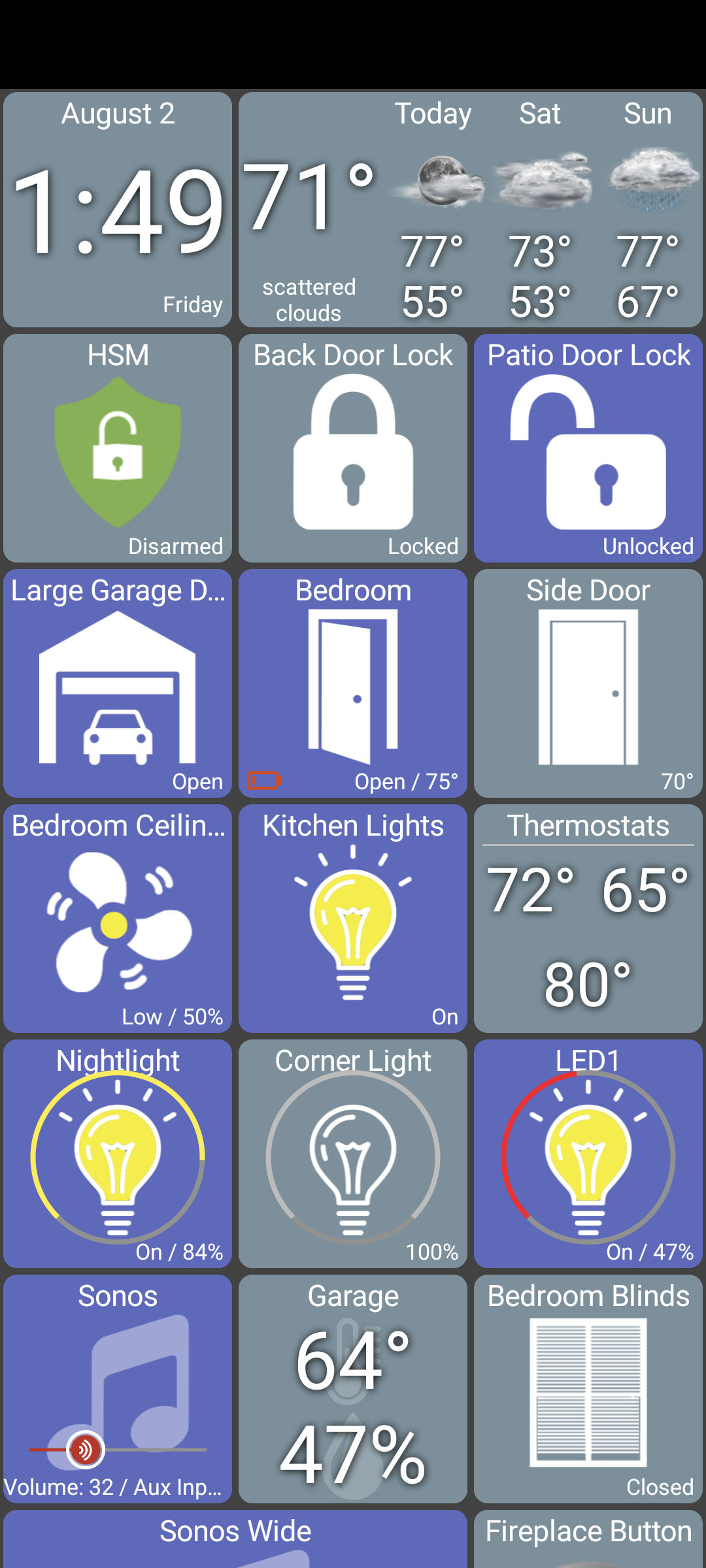706x1568 pixels.
Task: Open the Sonos Wide tile
Action: pos(235,1539)
